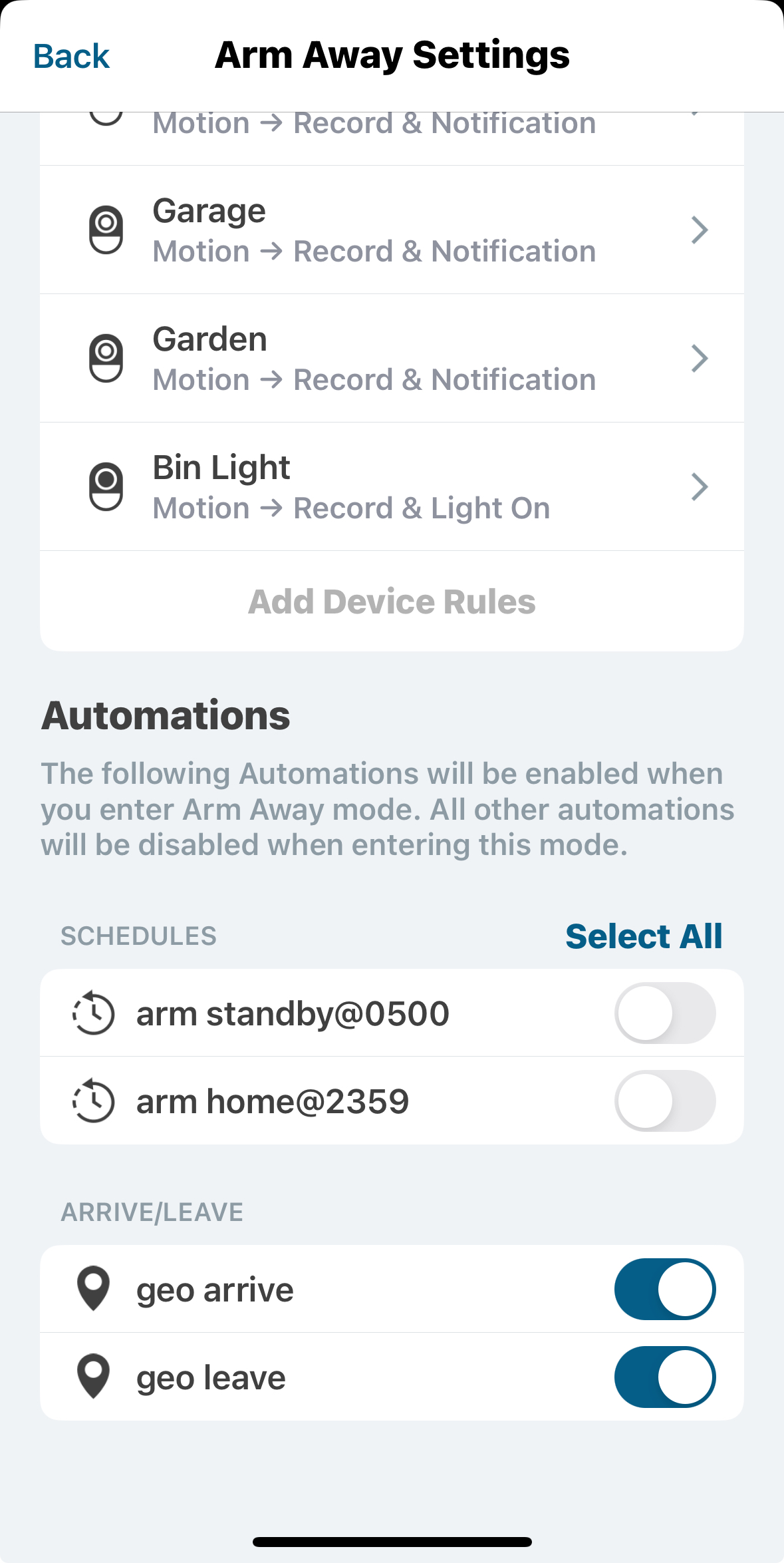Enable the arm home@2359 schedule toggle
784x1563 pixels.
(664, 1101)
